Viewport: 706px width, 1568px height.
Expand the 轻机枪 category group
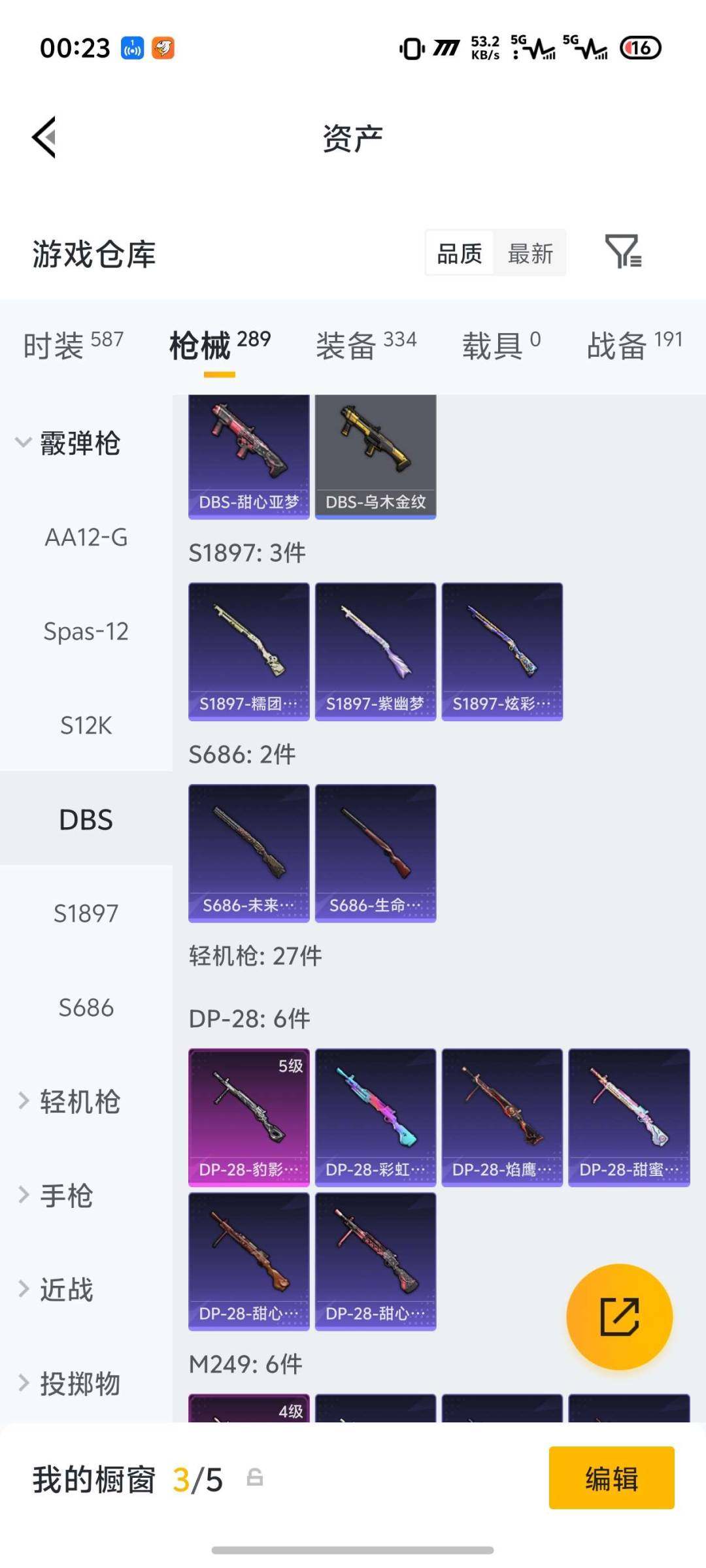(78, 1101)
